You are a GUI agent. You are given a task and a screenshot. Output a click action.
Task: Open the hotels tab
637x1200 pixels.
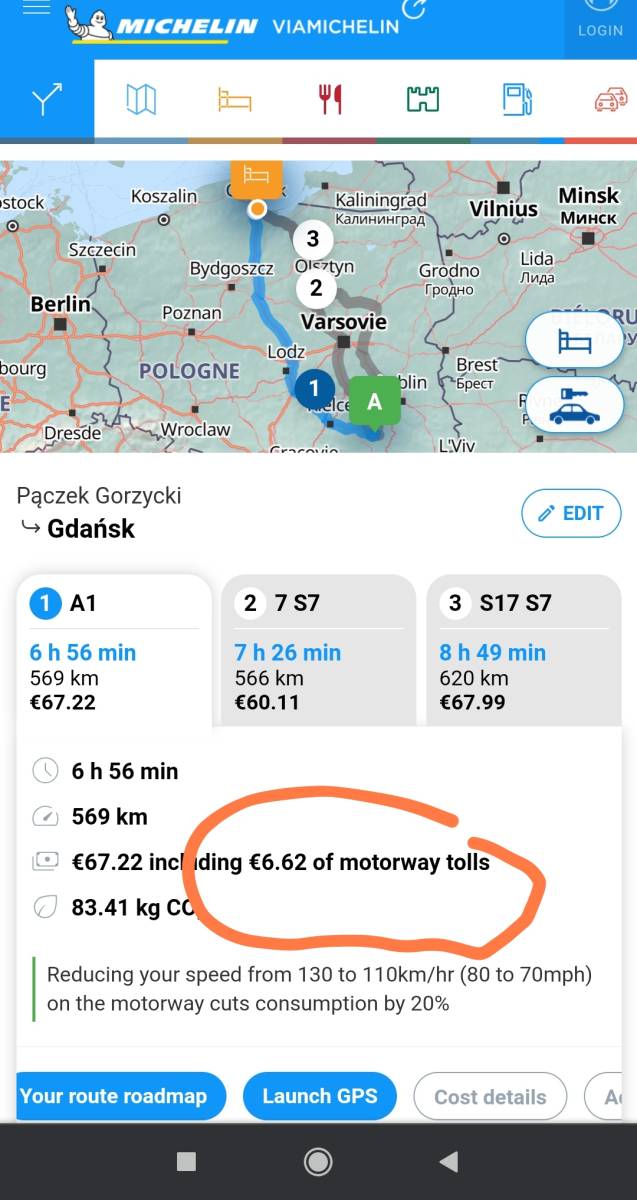tap(235, 99)
